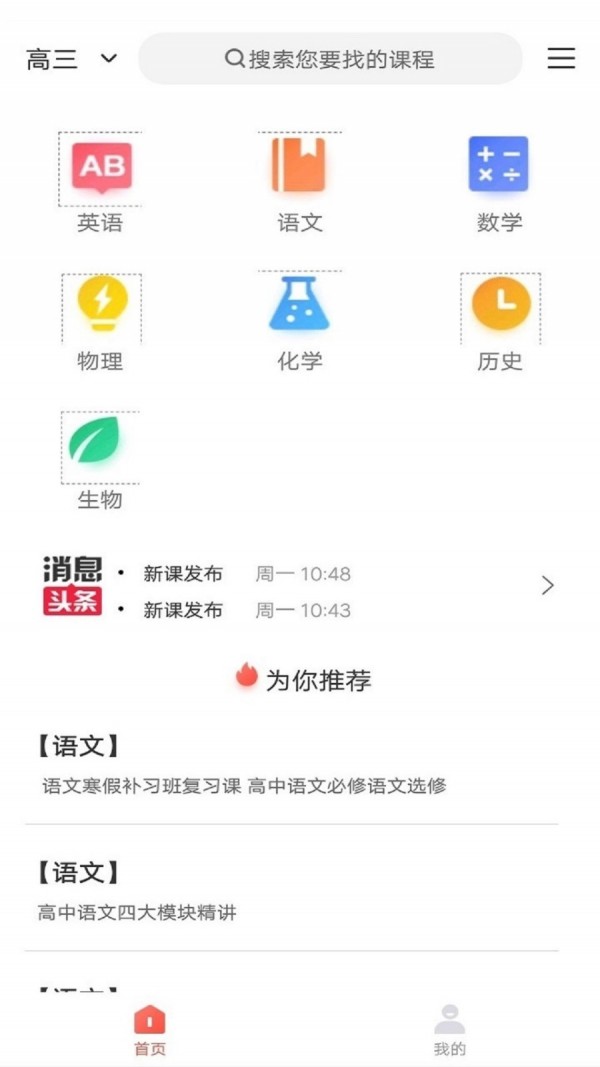Viewport: 600px width, 1067px height.
Task: Go to the 数学 subject
Action: coord(498,182)
